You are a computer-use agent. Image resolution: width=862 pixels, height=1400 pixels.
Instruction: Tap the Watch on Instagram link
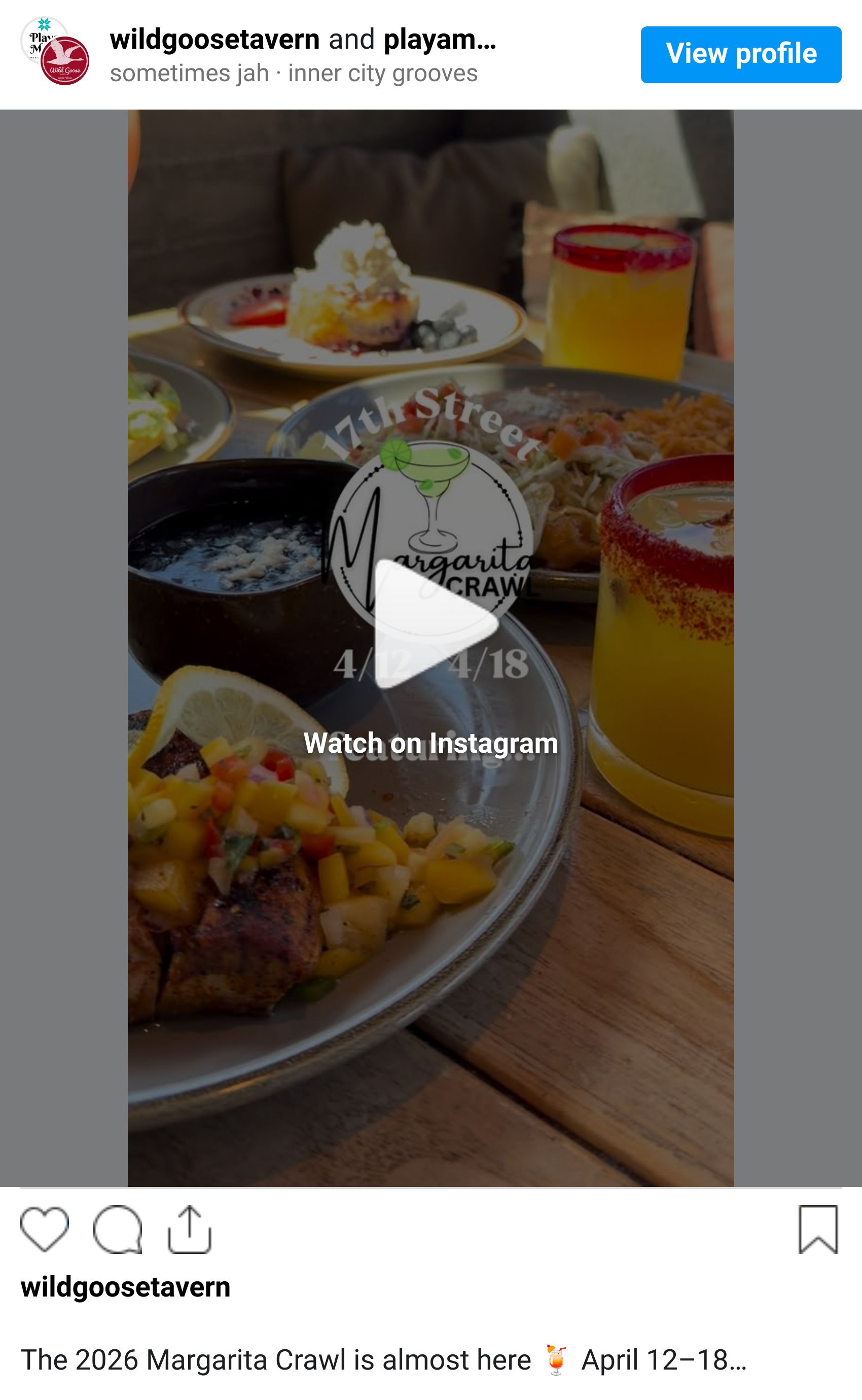[x=430, y=743]
